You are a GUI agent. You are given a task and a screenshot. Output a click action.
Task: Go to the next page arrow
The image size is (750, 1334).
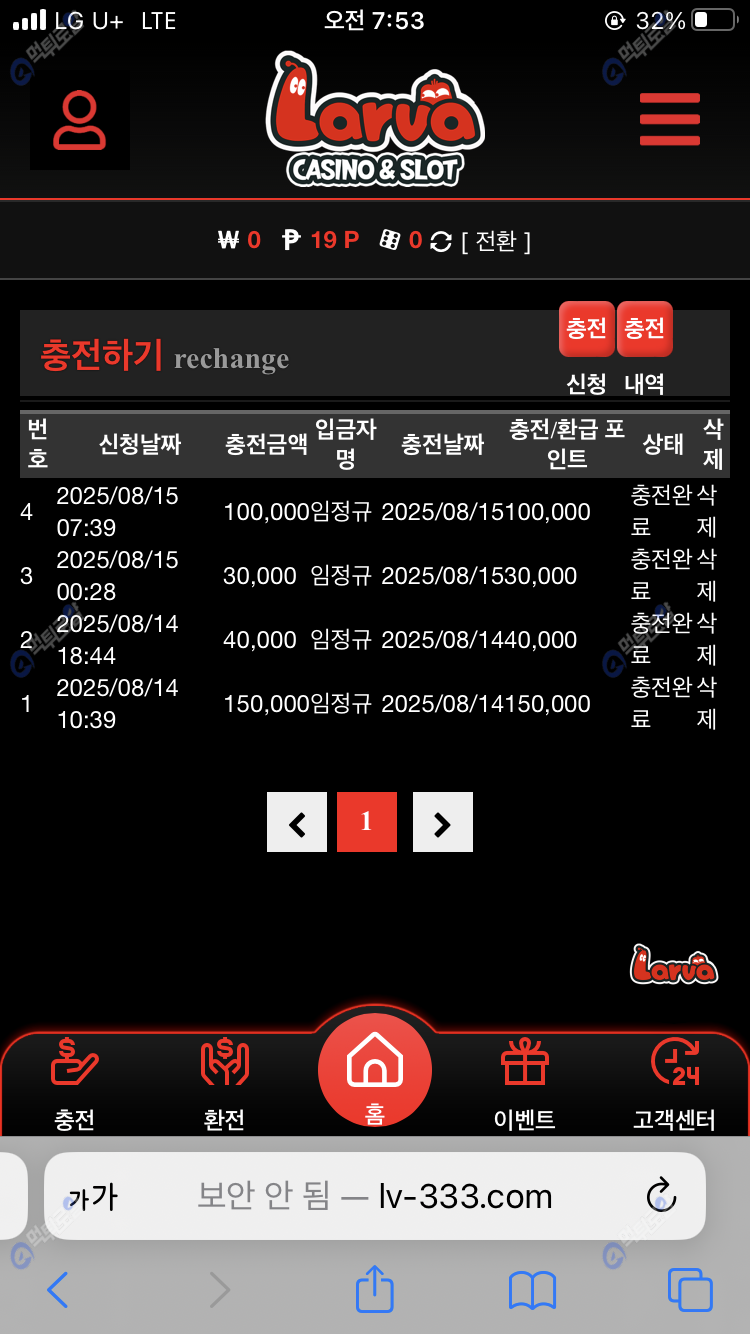(443, 822)
